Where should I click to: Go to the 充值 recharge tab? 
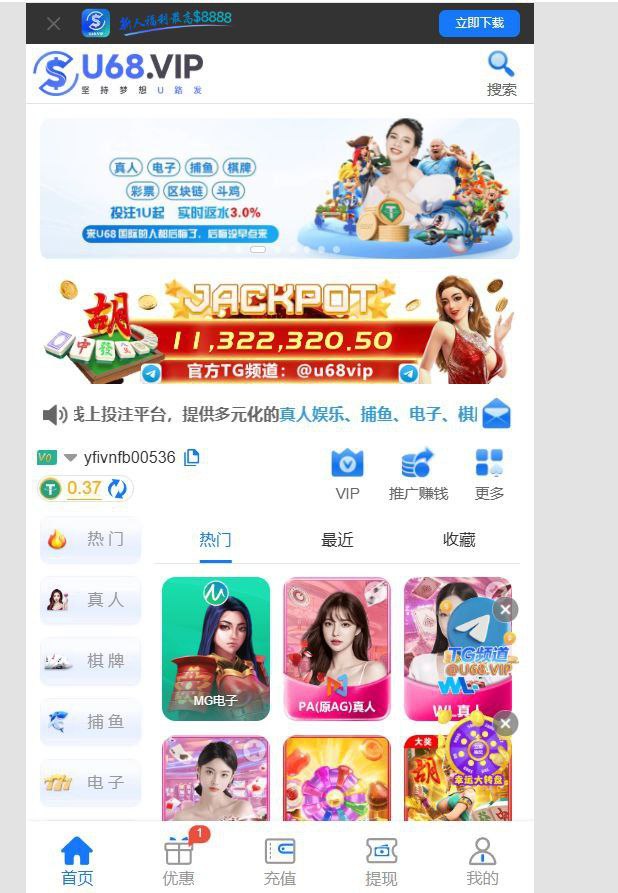[x=280, y=861]
